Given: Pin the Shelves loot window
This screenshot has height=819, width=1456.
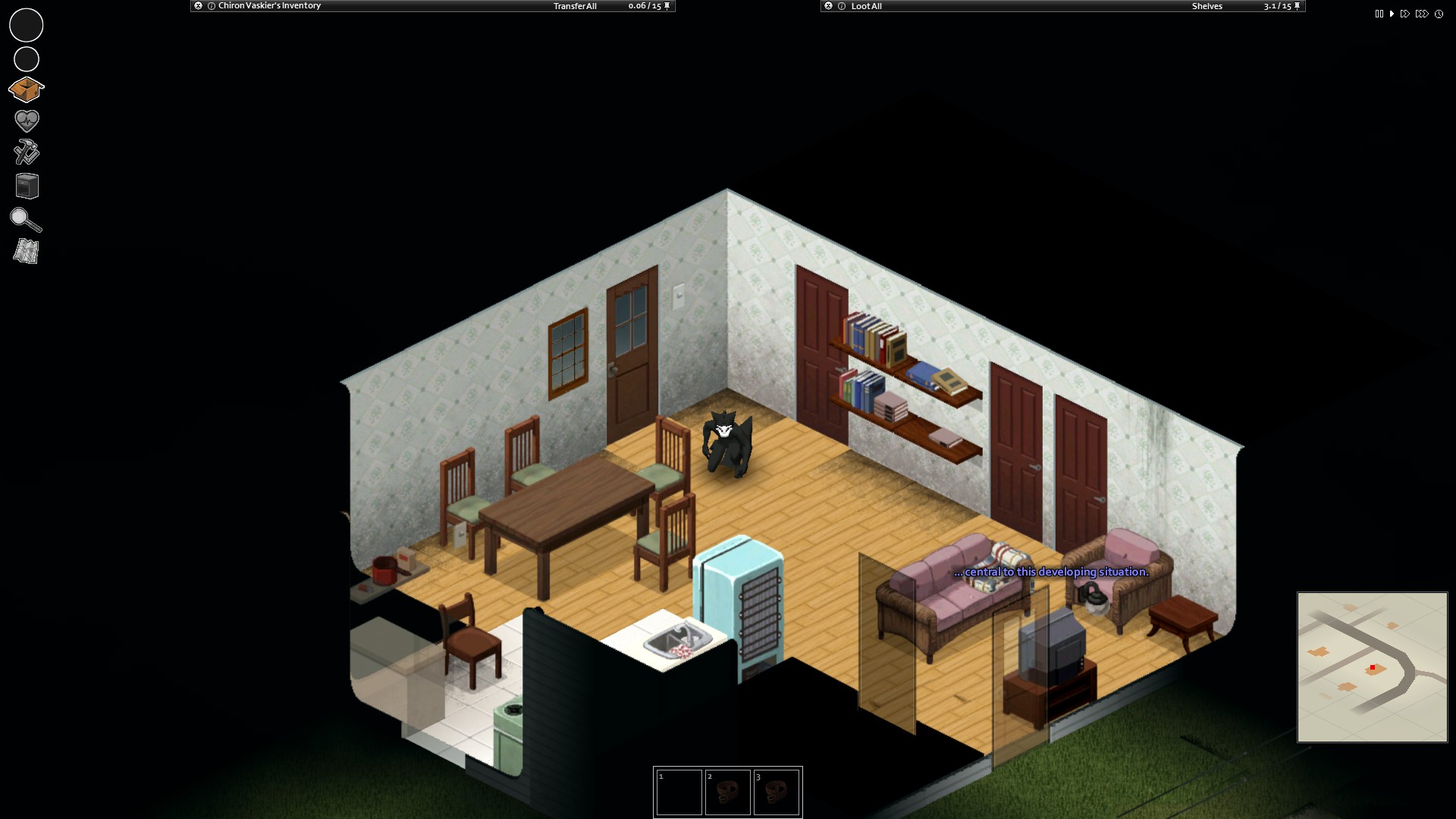Looking at the screenshot, I should pyautogui.click(x=1298, y=6).
